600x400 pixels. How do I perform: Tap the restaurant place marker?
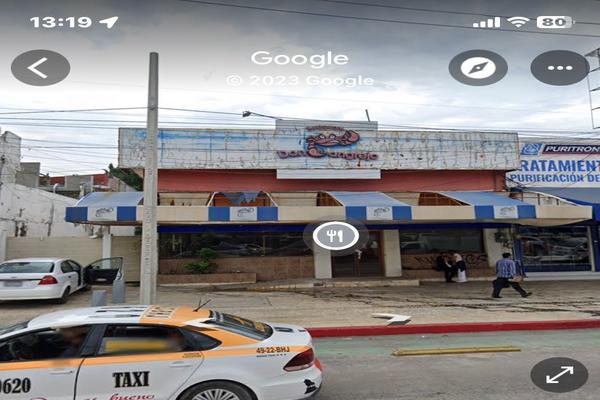pyautogui.click(x=335, y=237)
